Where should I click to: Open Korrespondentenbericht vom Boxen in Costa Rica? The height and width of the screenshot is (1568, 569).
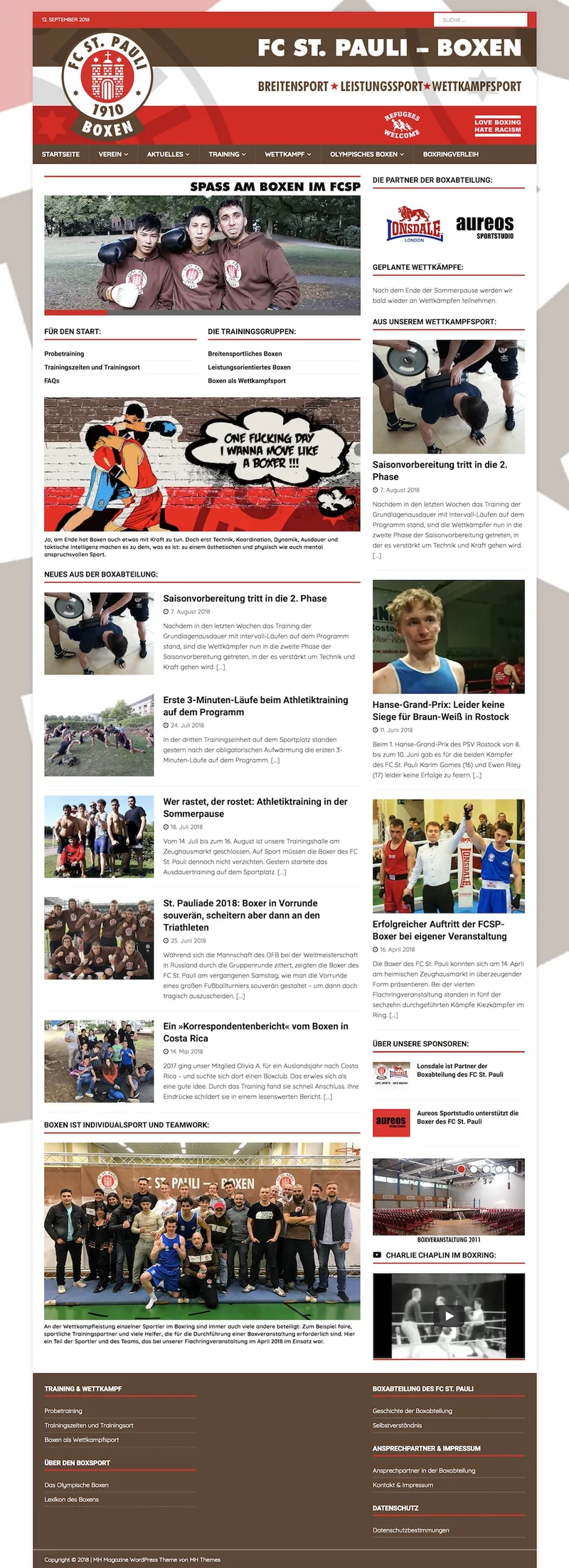click(256, 1032)
